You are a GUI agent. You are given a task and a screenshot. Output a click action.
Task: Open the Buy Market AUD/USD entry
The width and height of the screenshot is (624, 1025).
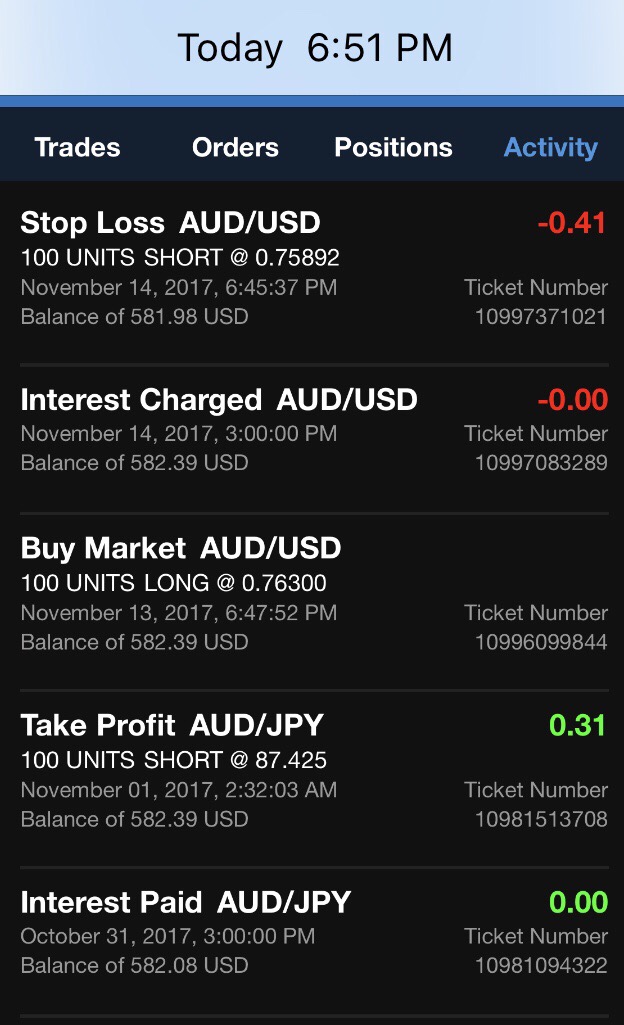(312, 596)
